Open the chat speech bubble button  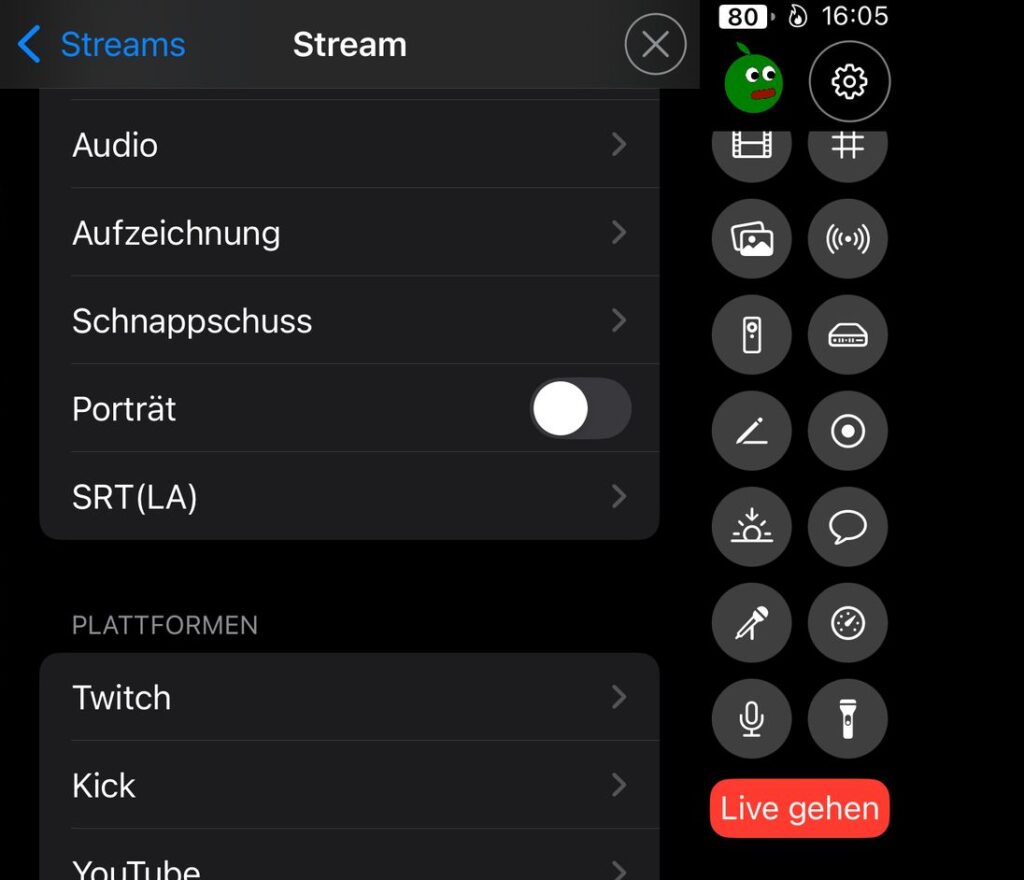[848, 527]
